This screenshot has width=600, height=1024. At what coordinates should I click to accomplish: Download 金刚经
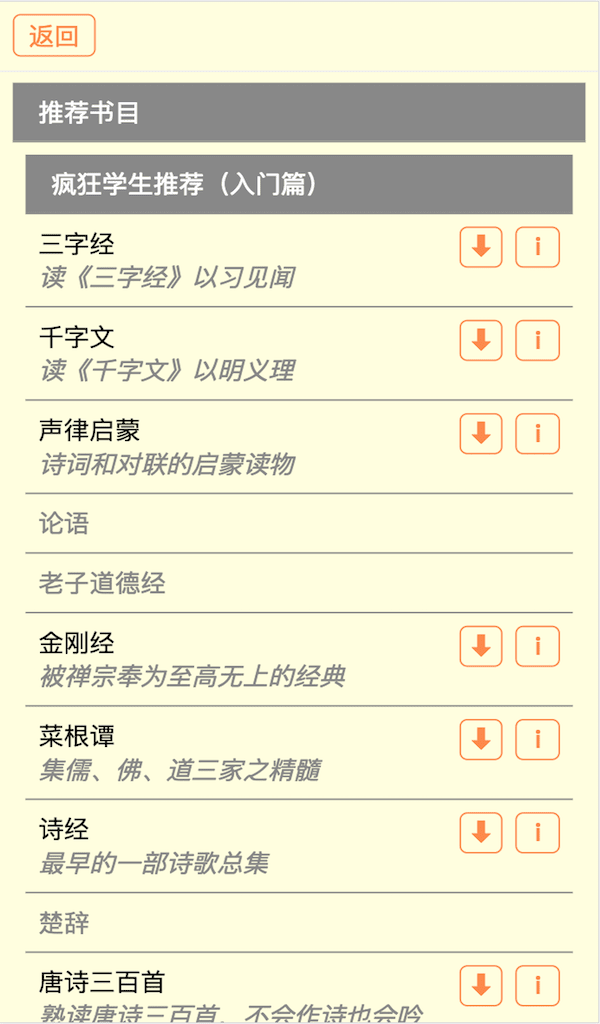tap(481, 646)
